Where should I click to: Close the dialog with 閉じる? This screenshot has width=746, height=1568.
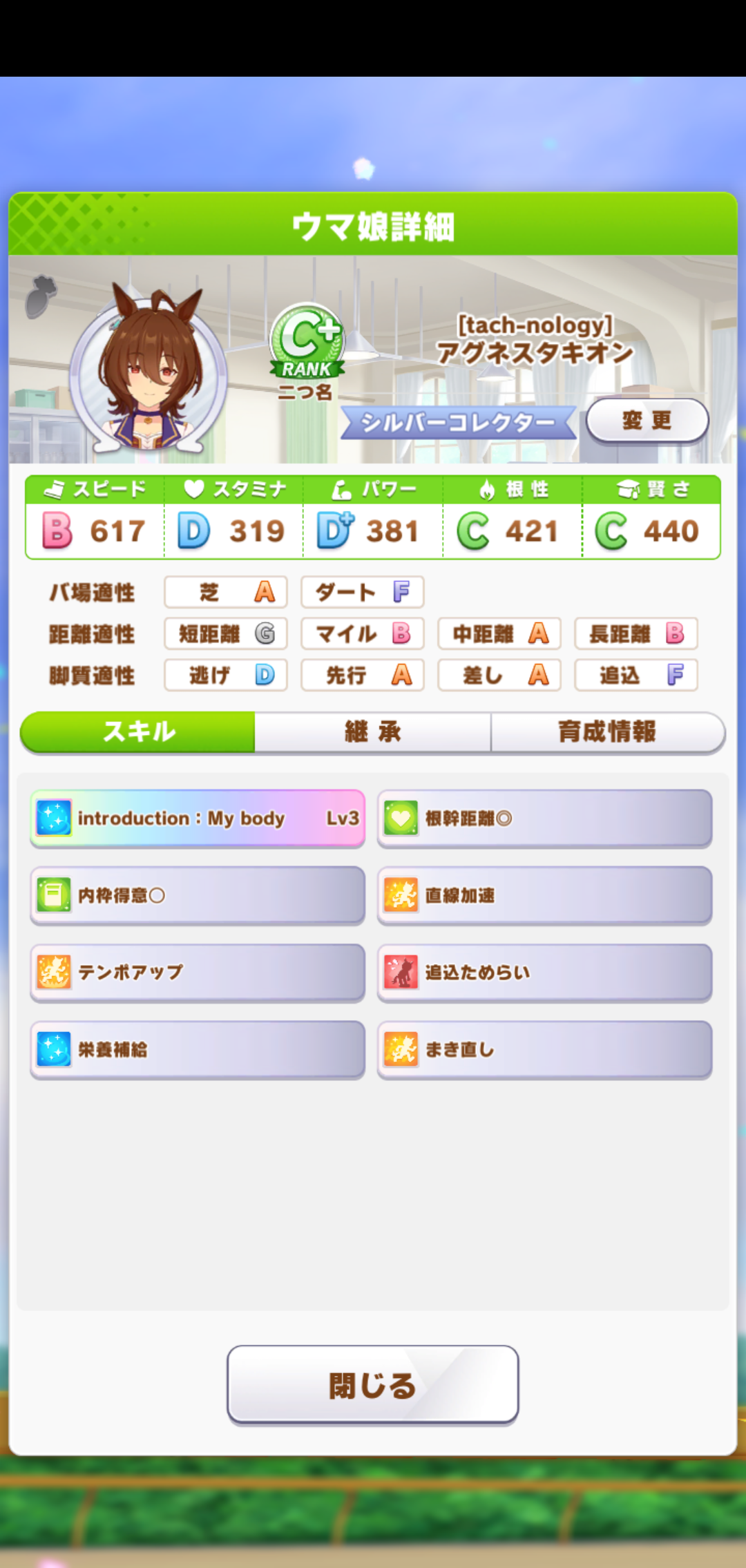tap(372, 1385)
